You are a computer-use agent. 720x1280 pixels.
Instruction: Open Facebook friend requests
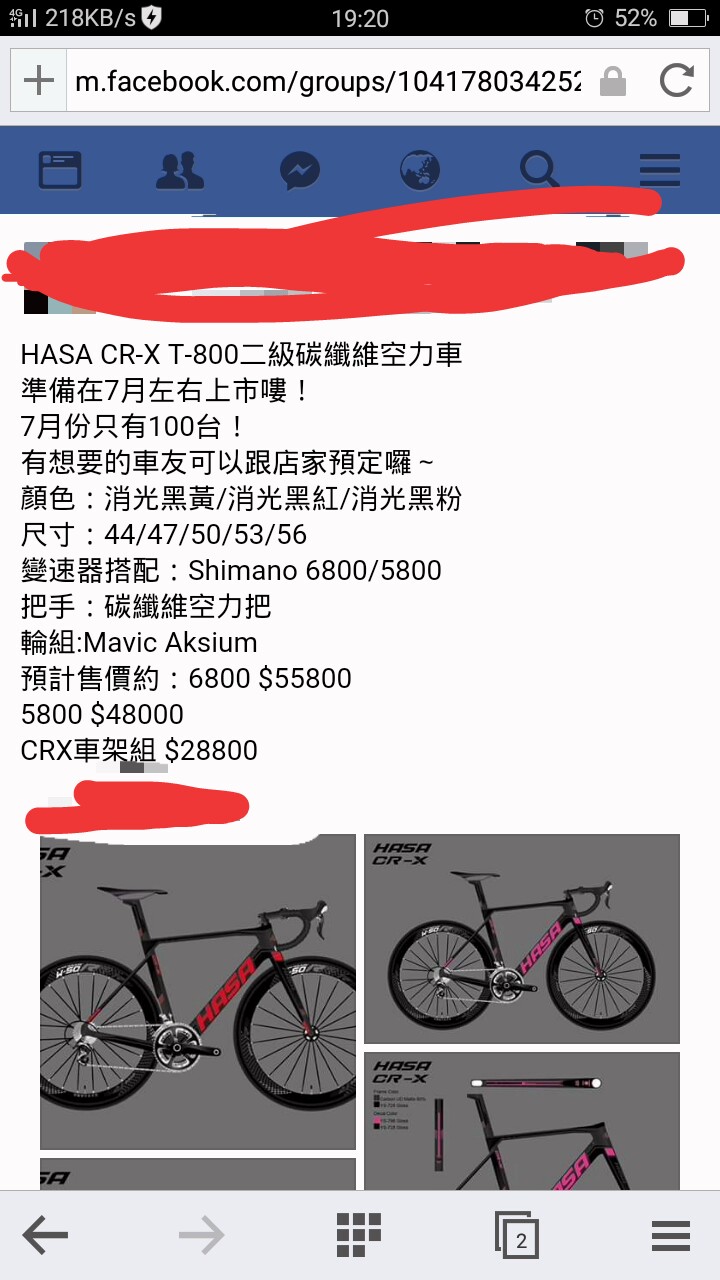click(x=180, y=171)
